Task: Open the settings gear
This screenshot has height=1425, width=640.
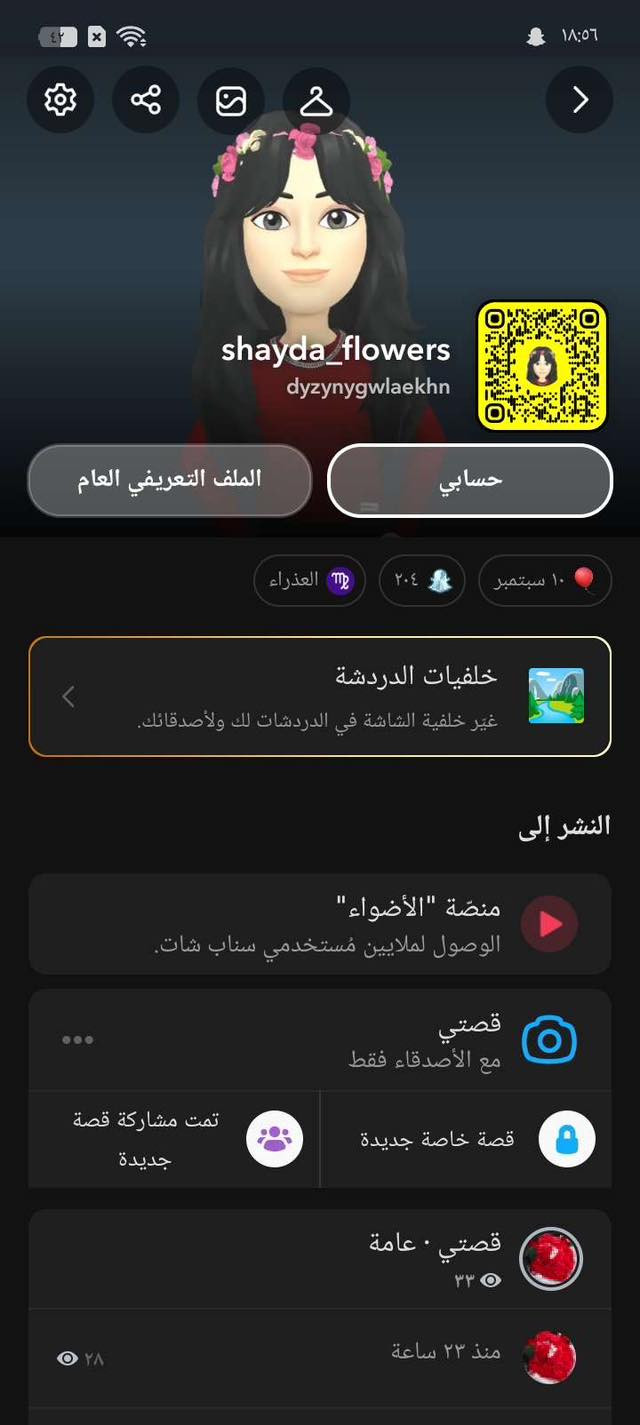Action: pyautogui.click(x=61, y=100)
